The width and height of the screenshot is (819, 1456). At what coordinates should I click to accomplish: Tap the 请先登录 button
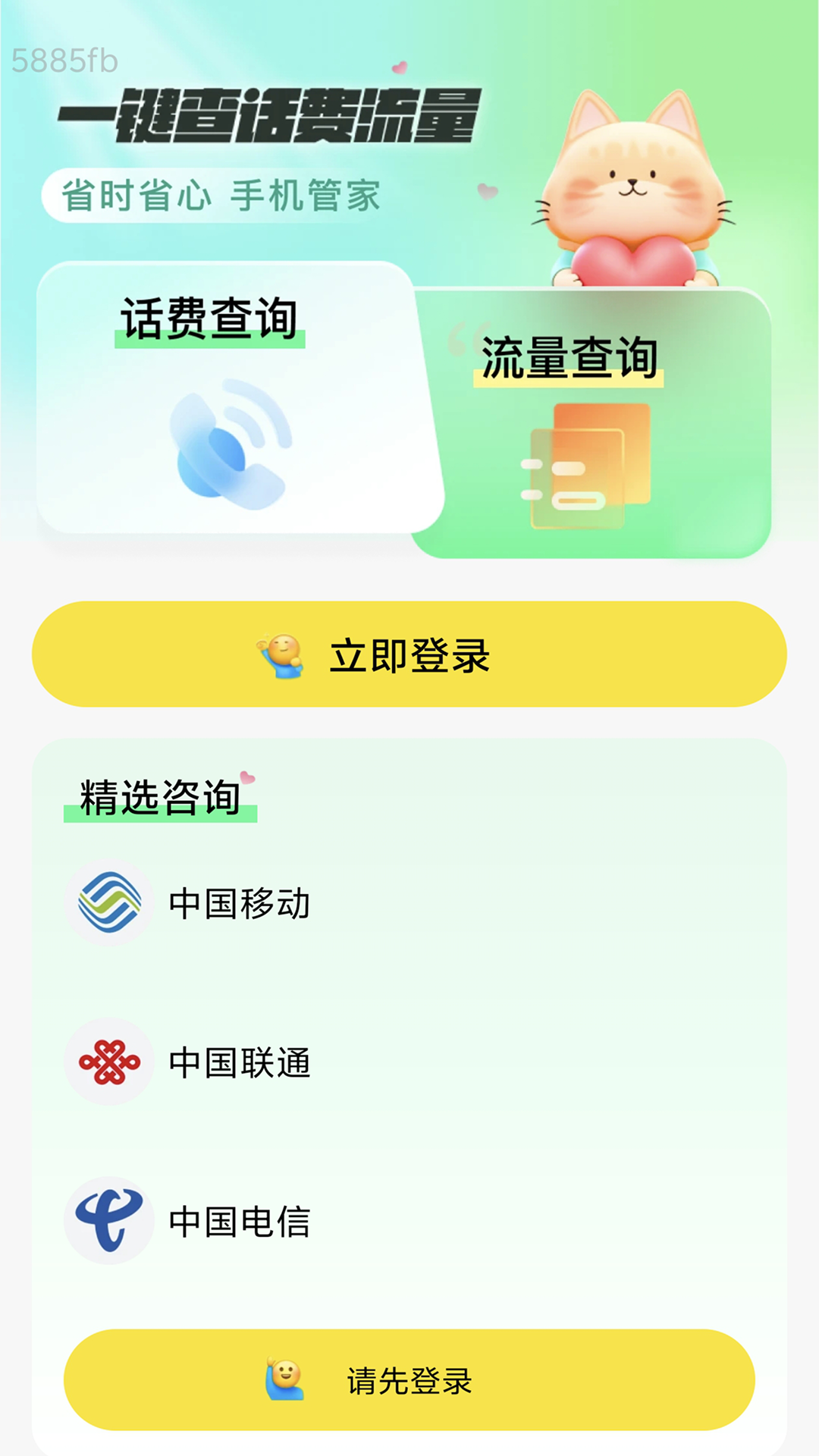409,1380
